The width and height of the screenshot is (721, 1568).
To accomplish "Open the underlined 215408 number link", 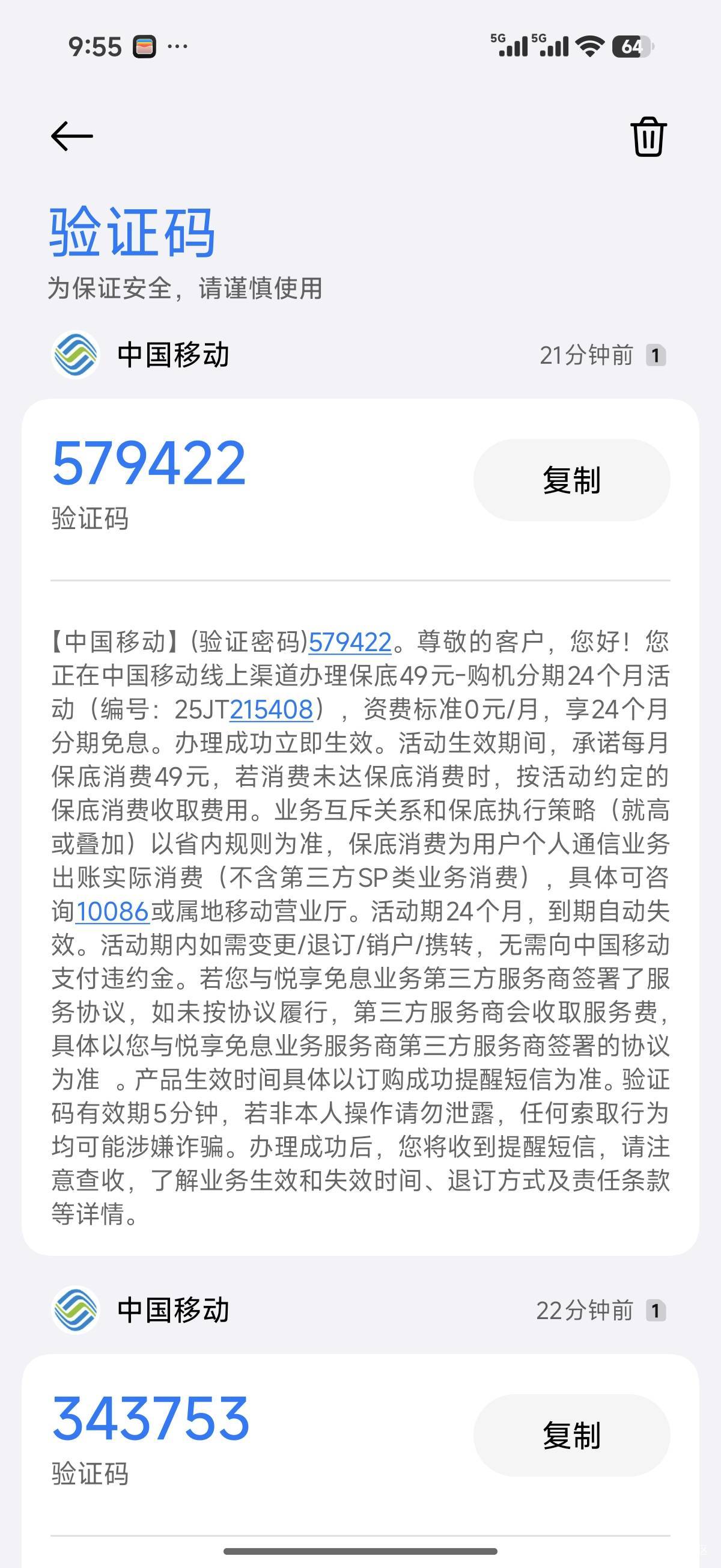I will 271,709.
